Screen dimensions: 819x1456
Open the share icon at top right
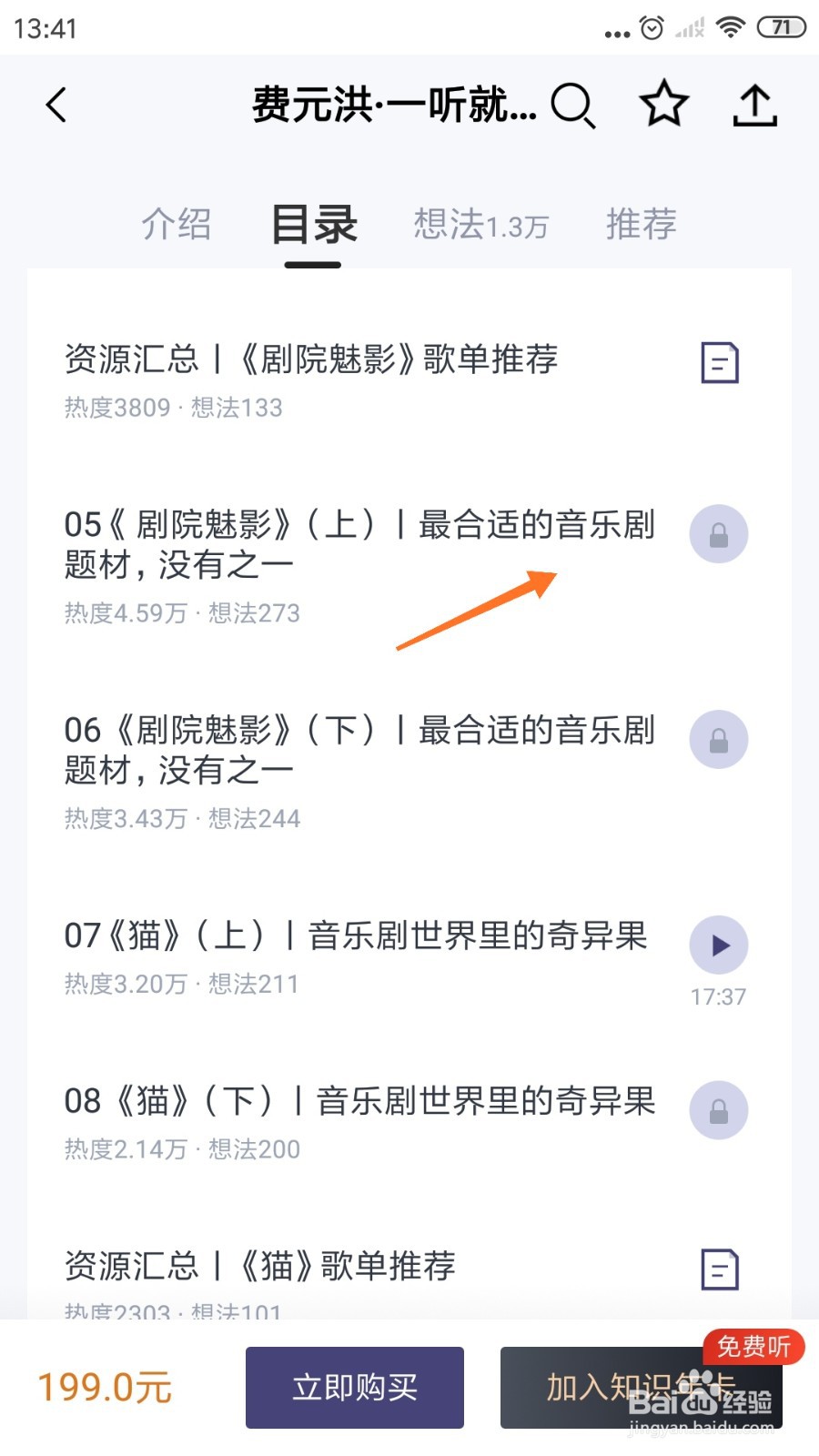(755, 104)
